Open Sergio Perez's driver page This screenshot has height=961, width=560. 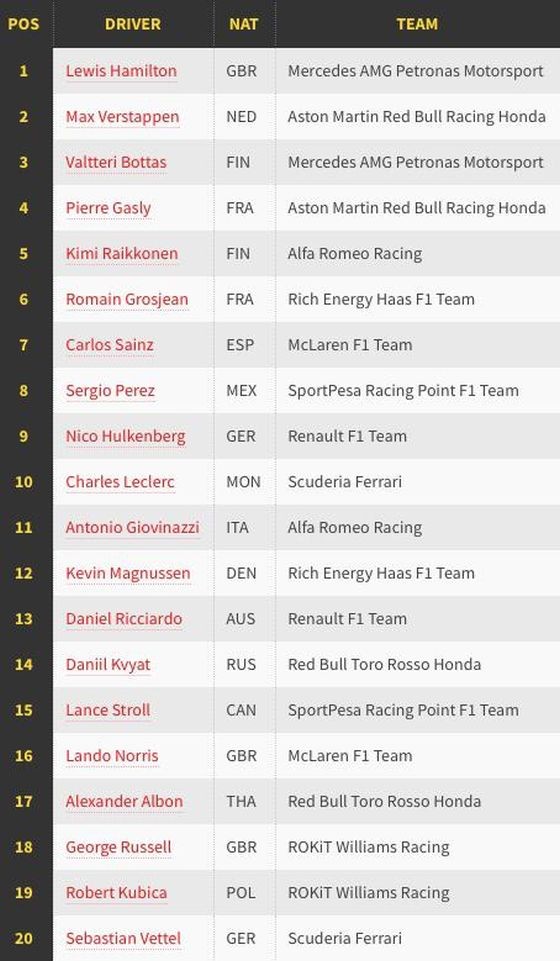coord(110,391)
